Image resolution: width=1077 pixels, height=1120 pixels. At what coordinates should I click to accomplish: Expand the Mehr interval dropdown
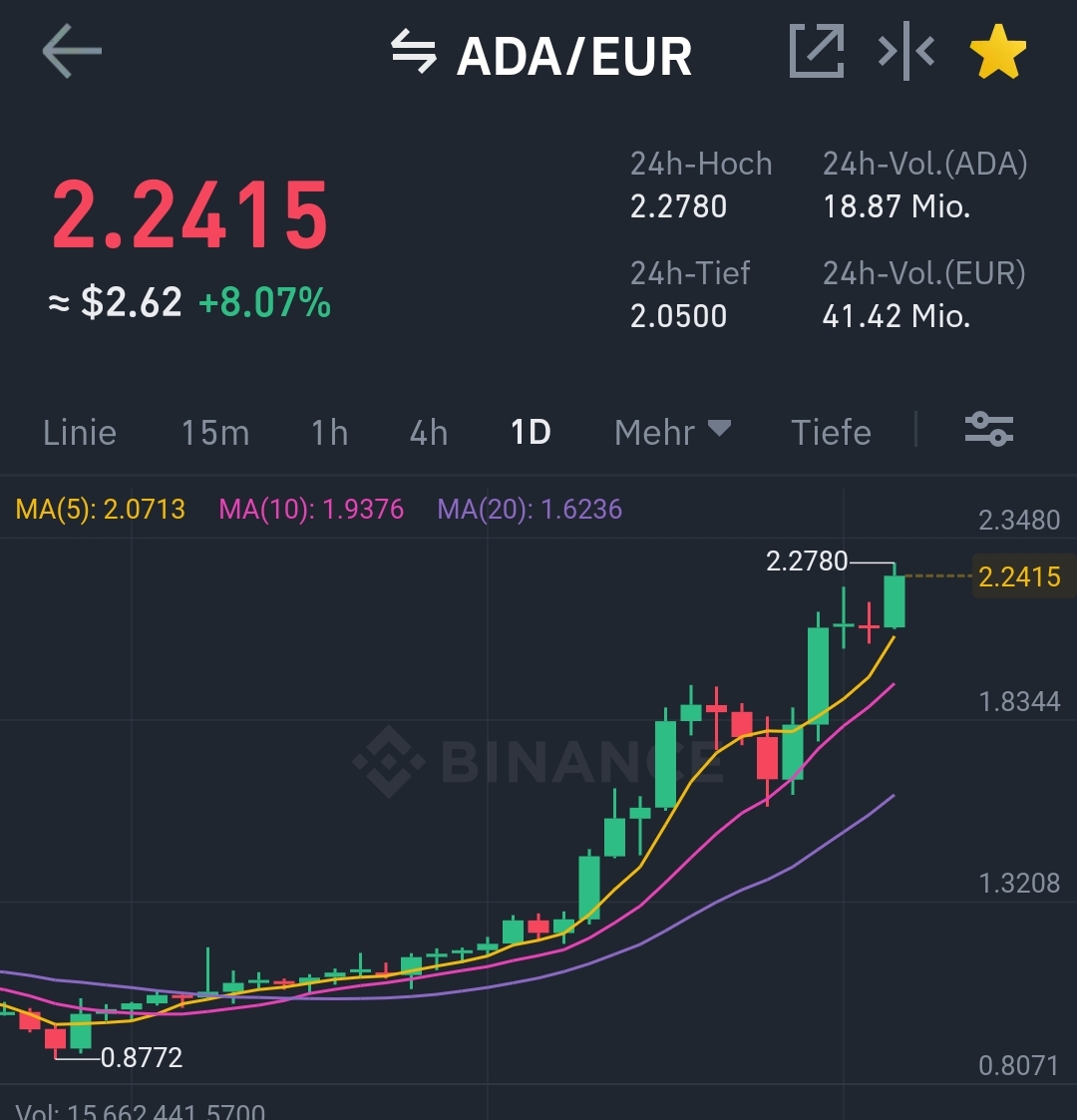click(672, 433)
